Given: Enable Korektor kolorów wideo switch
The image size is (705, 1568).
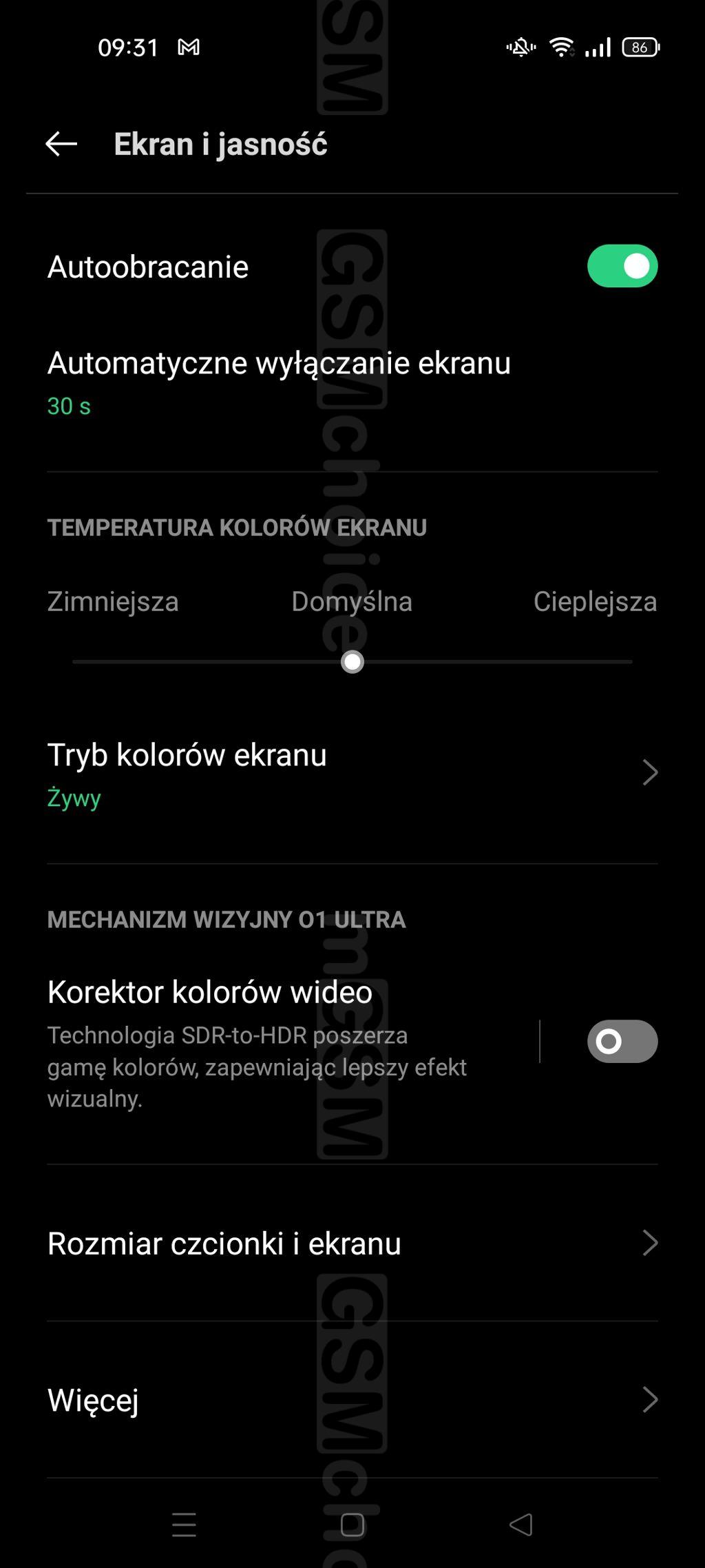Looking at the screenshot, I should coord(622,1041).
